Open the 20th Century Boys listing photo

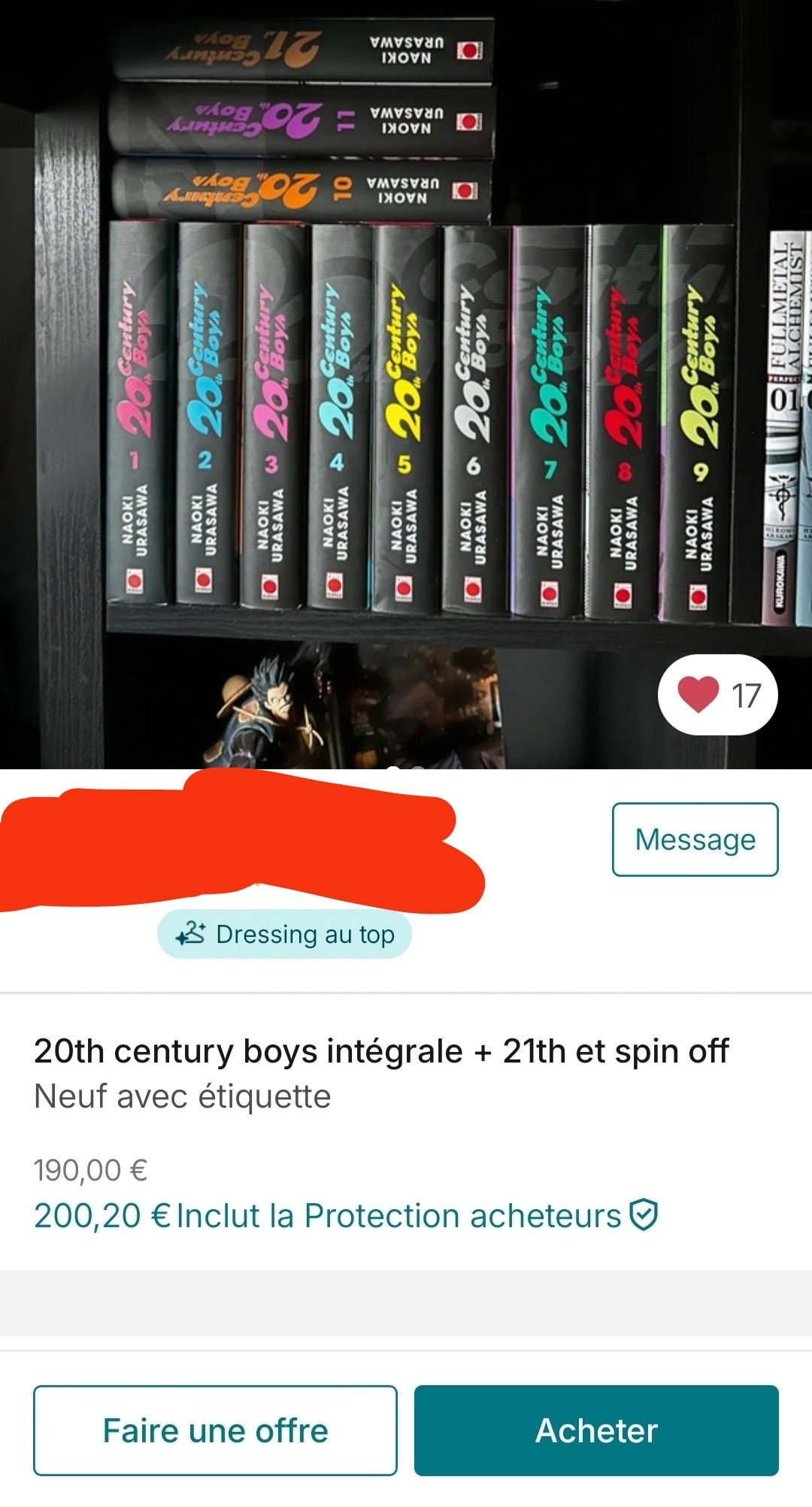tap(406, 384)
